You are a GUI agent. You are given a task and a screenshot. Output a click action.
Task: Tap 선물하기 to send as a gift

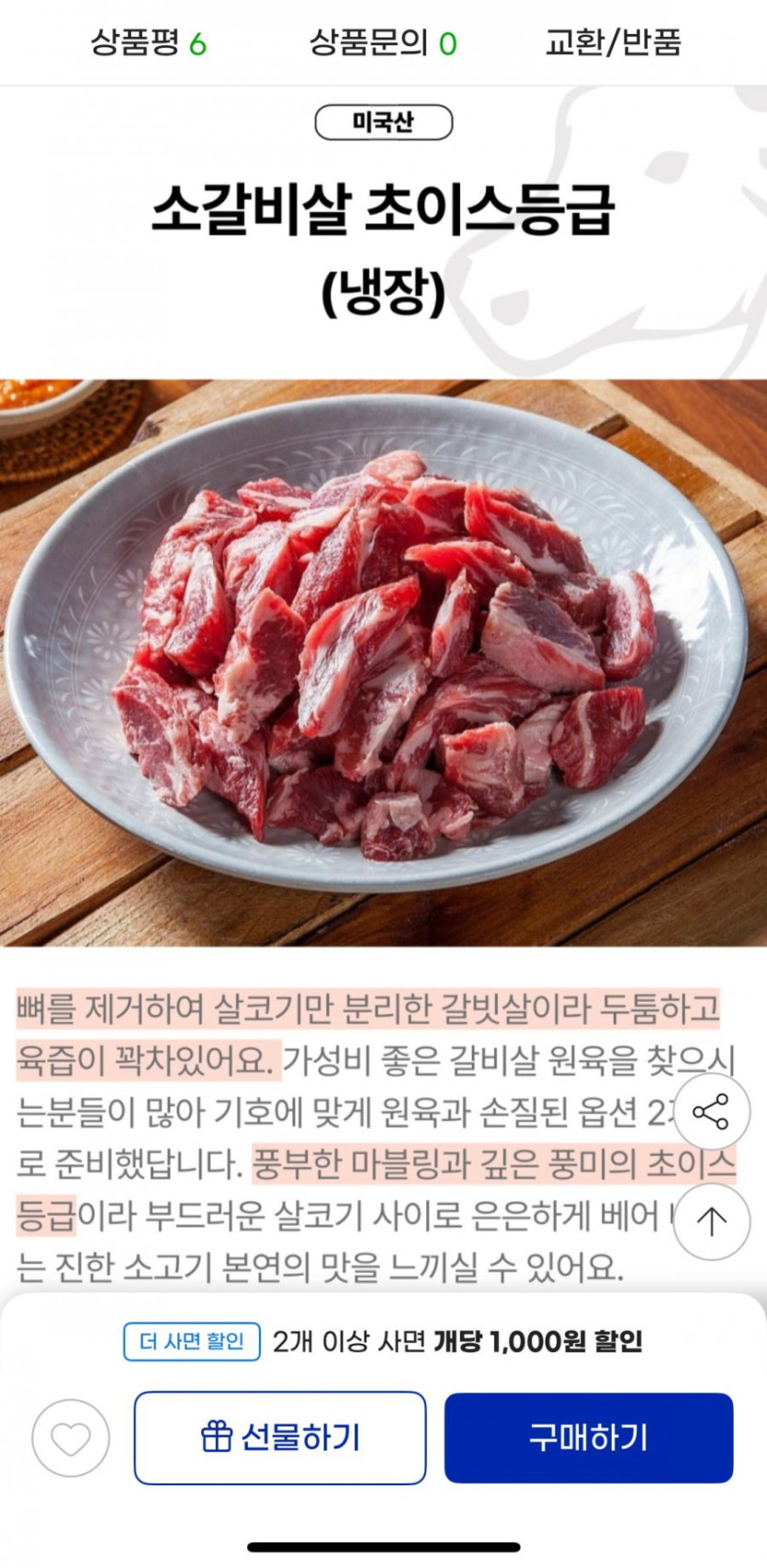[x=280, y=1437]
